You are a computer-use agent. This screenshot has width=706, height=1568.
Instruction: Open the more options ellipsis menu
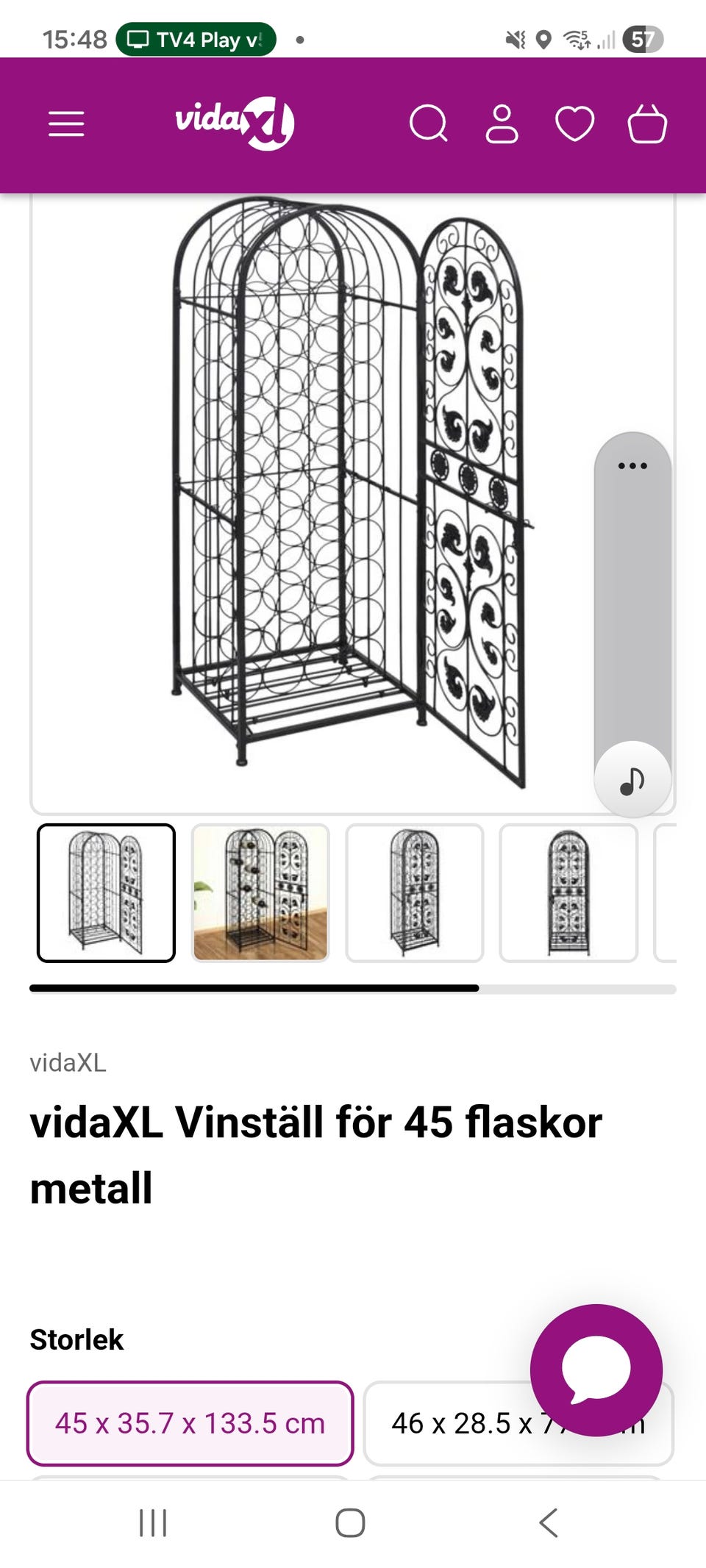click(631, 465)
